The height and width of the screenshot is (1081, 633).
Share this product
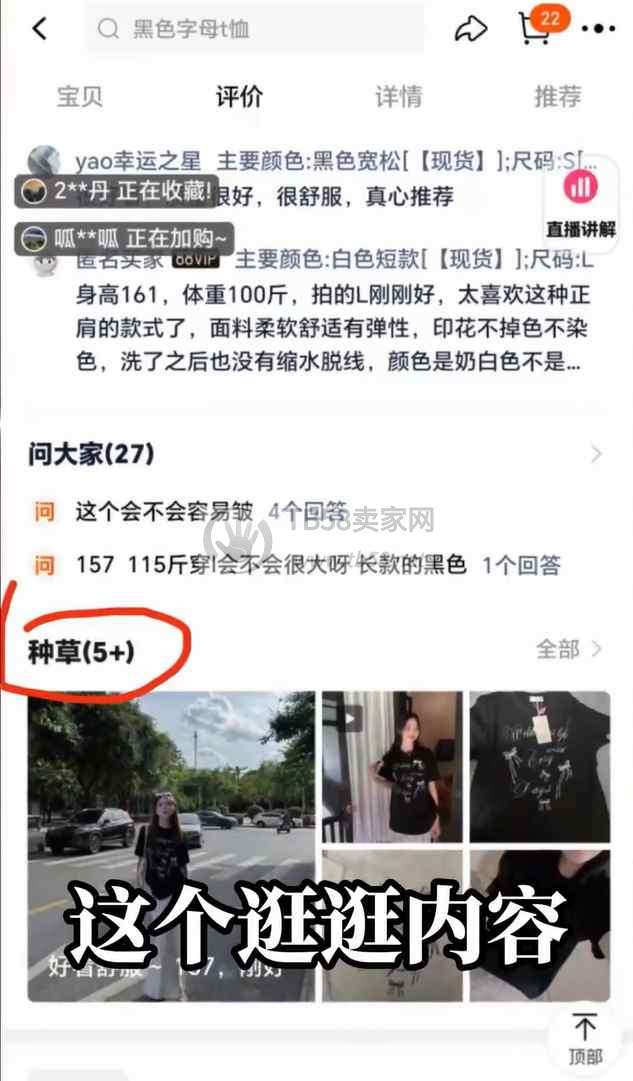click(x=470, y=29)
